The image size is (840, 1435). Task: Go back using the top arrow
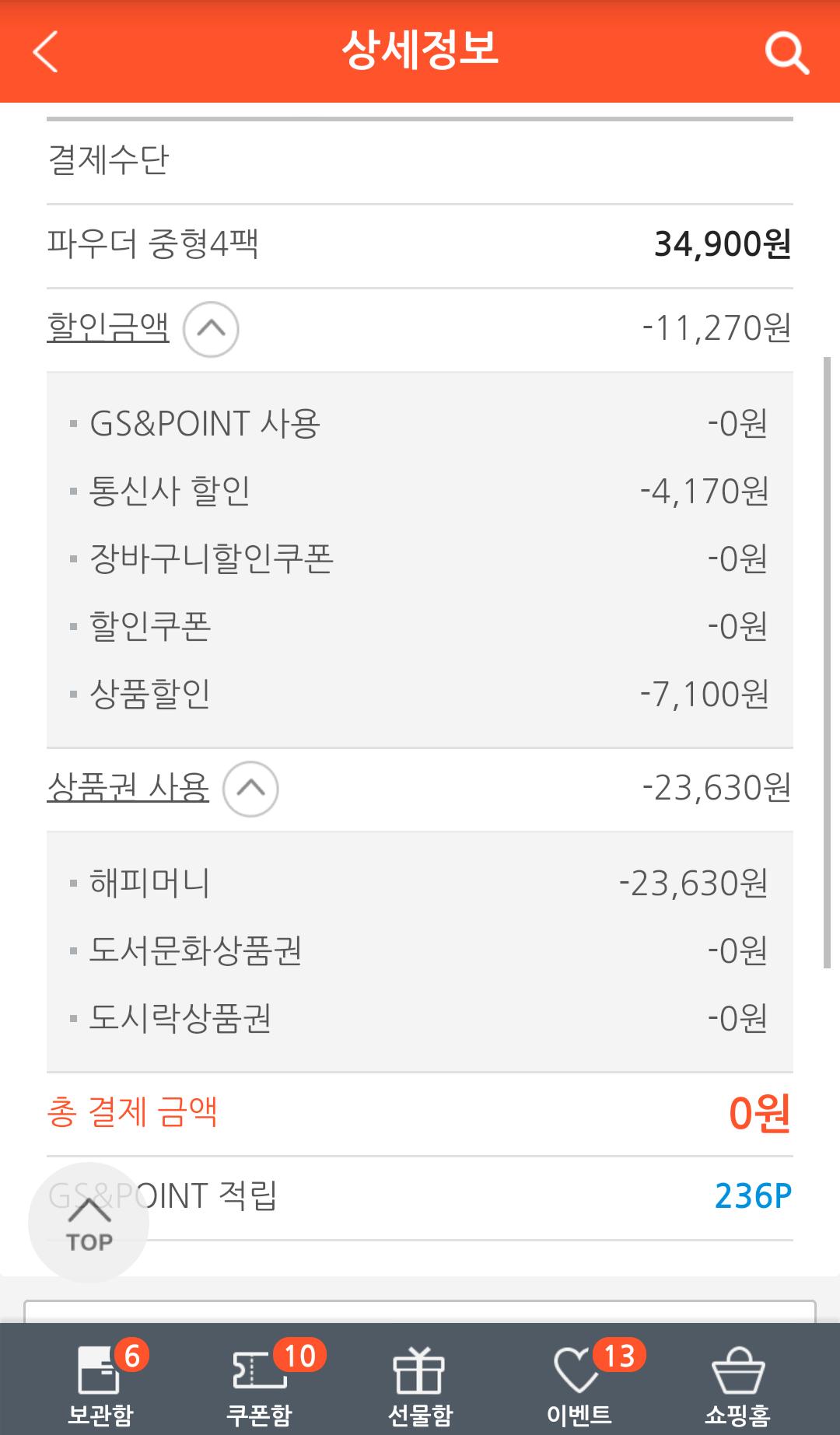point(46,52)
